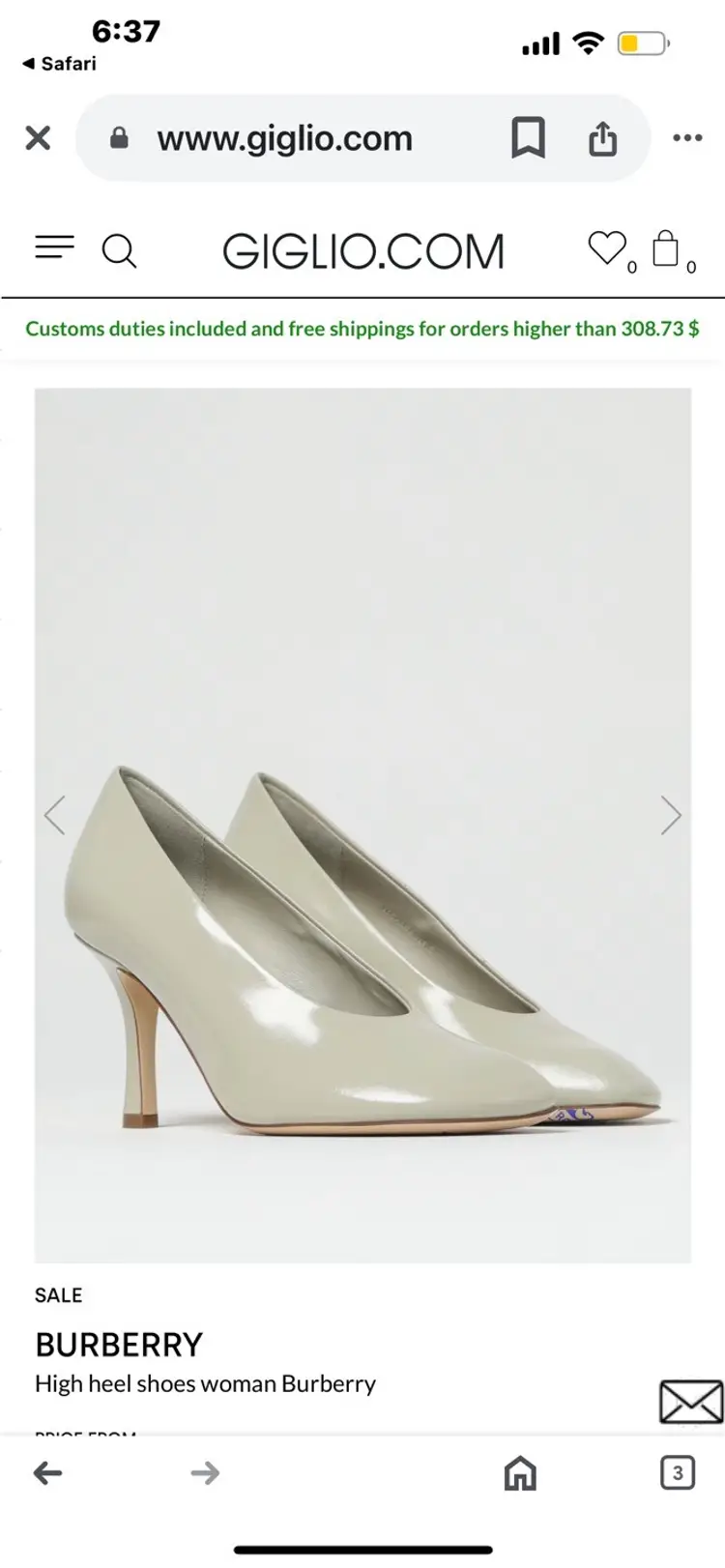Bookmark this page in the browser
Viewport: 725px width, 1568px height.
coord(528,138)
